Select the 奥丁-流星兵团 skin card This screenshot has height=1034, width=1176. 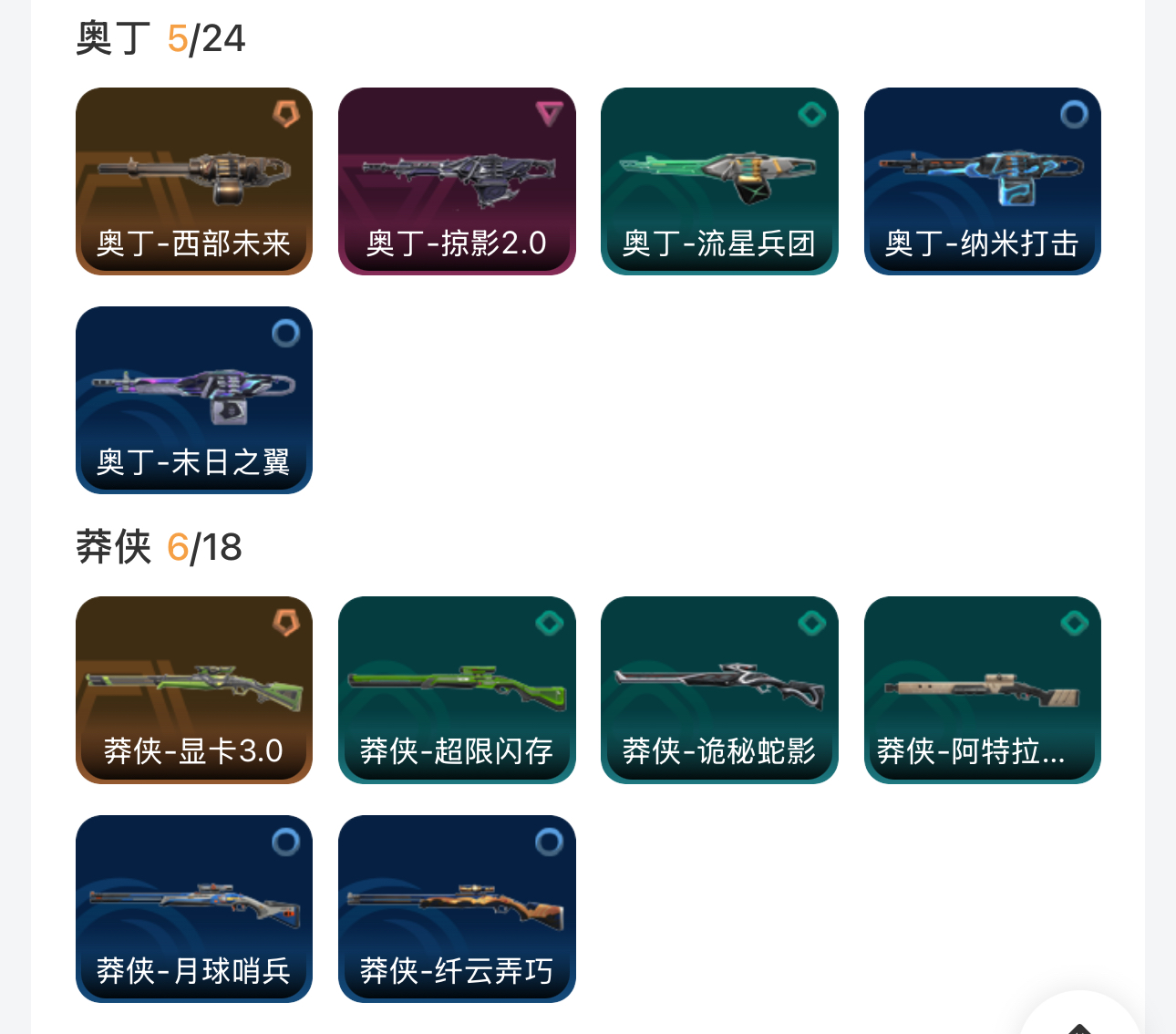click(719, 181)
